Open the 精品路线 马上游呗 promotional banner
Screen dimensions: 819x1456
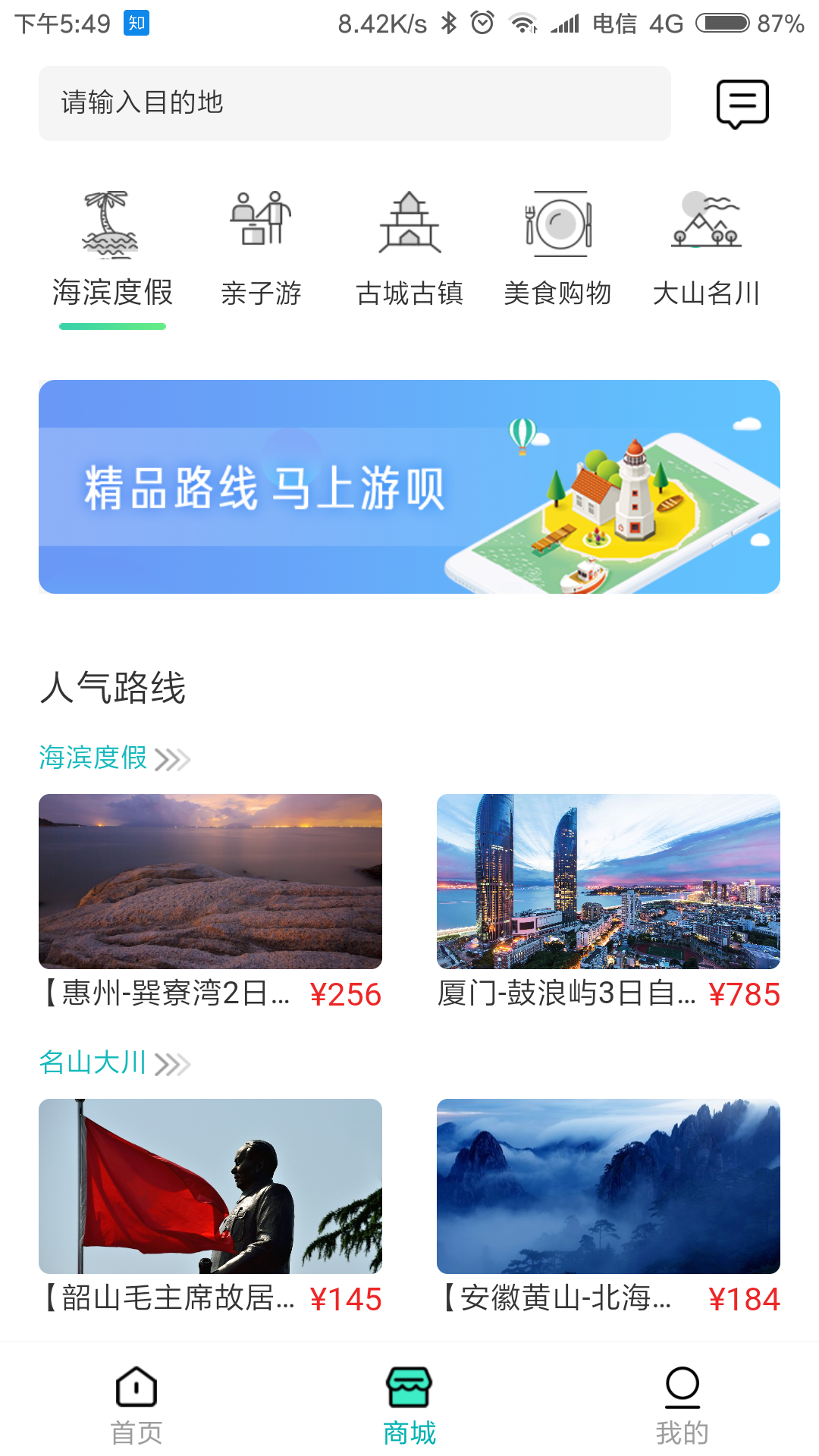click(409, 487)
